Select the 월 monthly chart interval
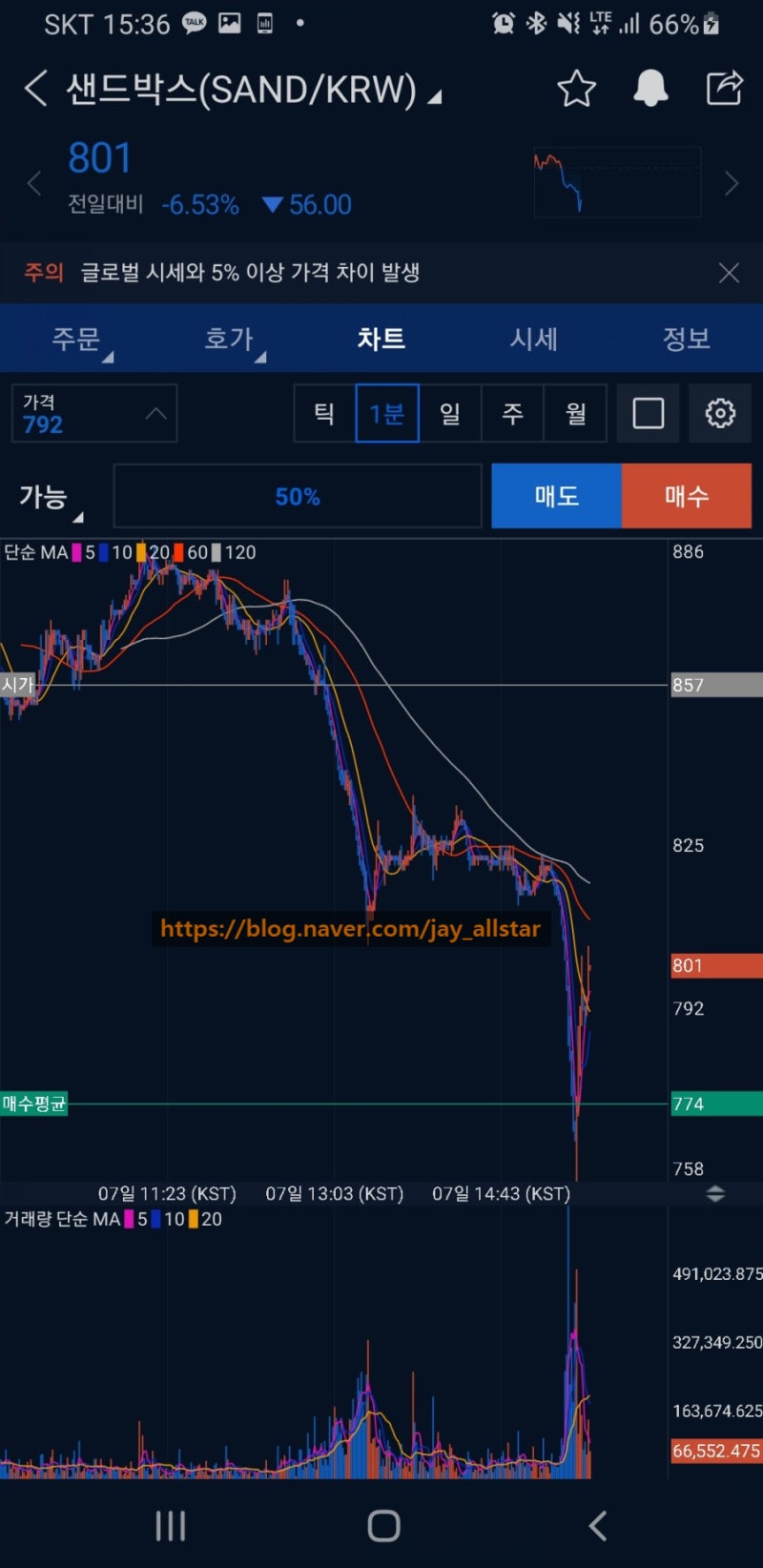The image size is (763, 1568). [x=575, y=413]
